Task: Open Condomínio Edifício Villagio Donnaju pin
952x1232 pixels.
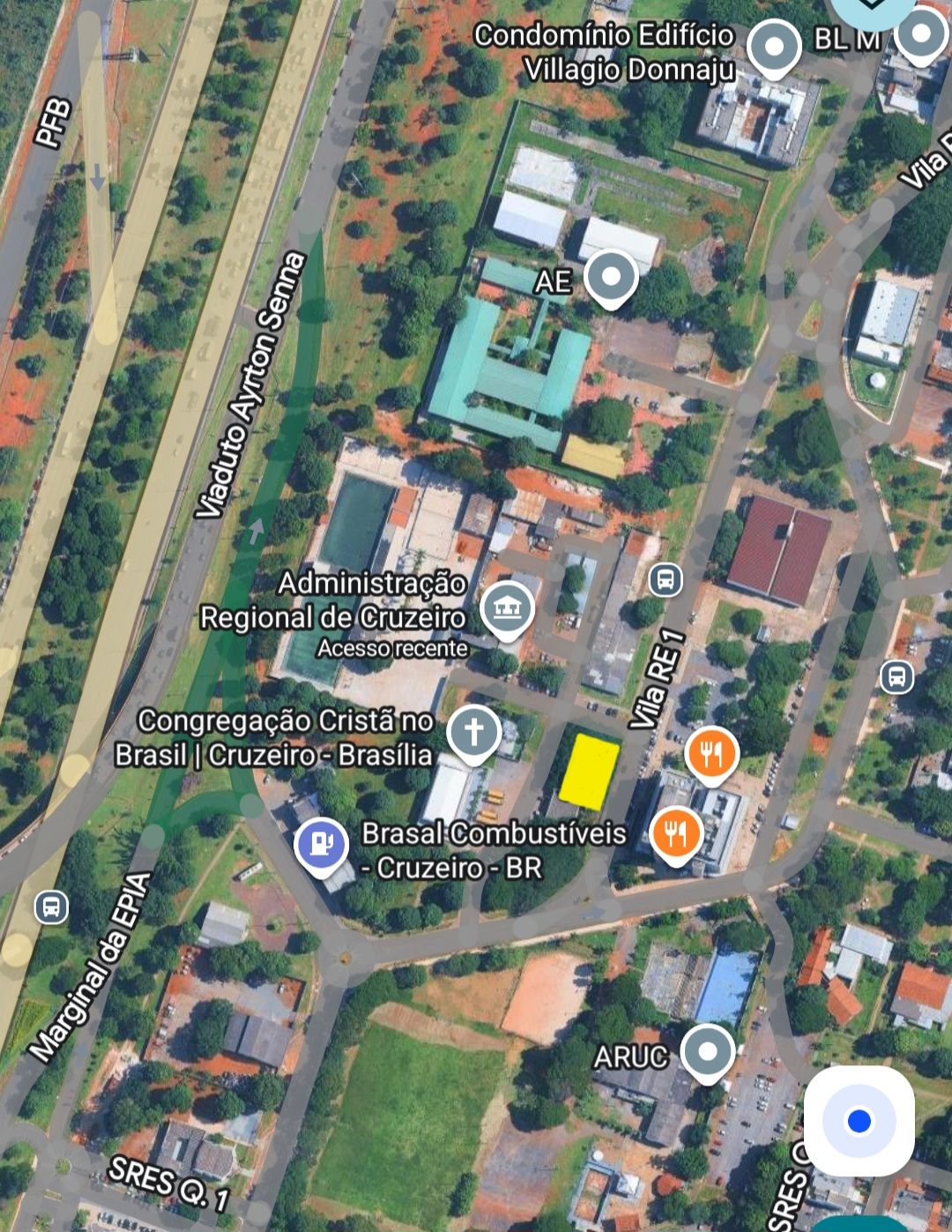Action: click(x=774, y=48)
